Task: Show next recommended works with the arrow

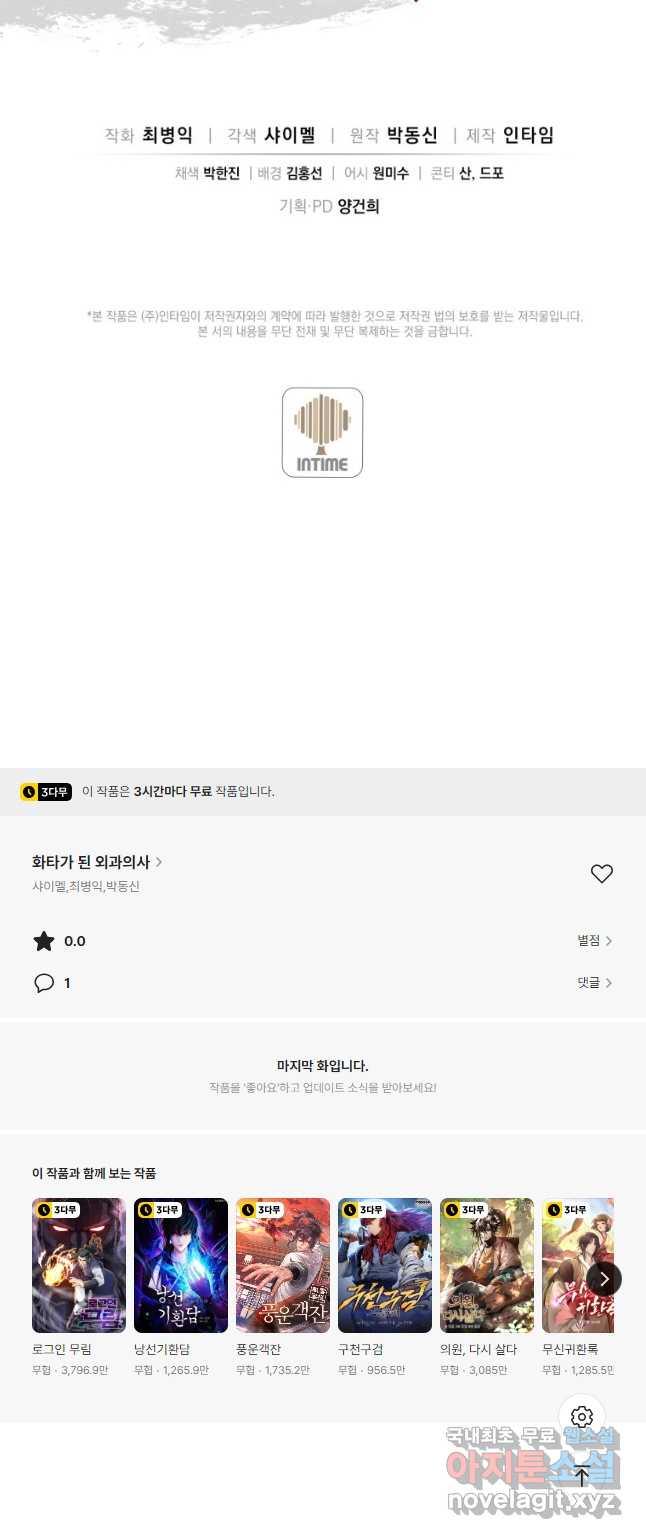Action: point(604,1278)
